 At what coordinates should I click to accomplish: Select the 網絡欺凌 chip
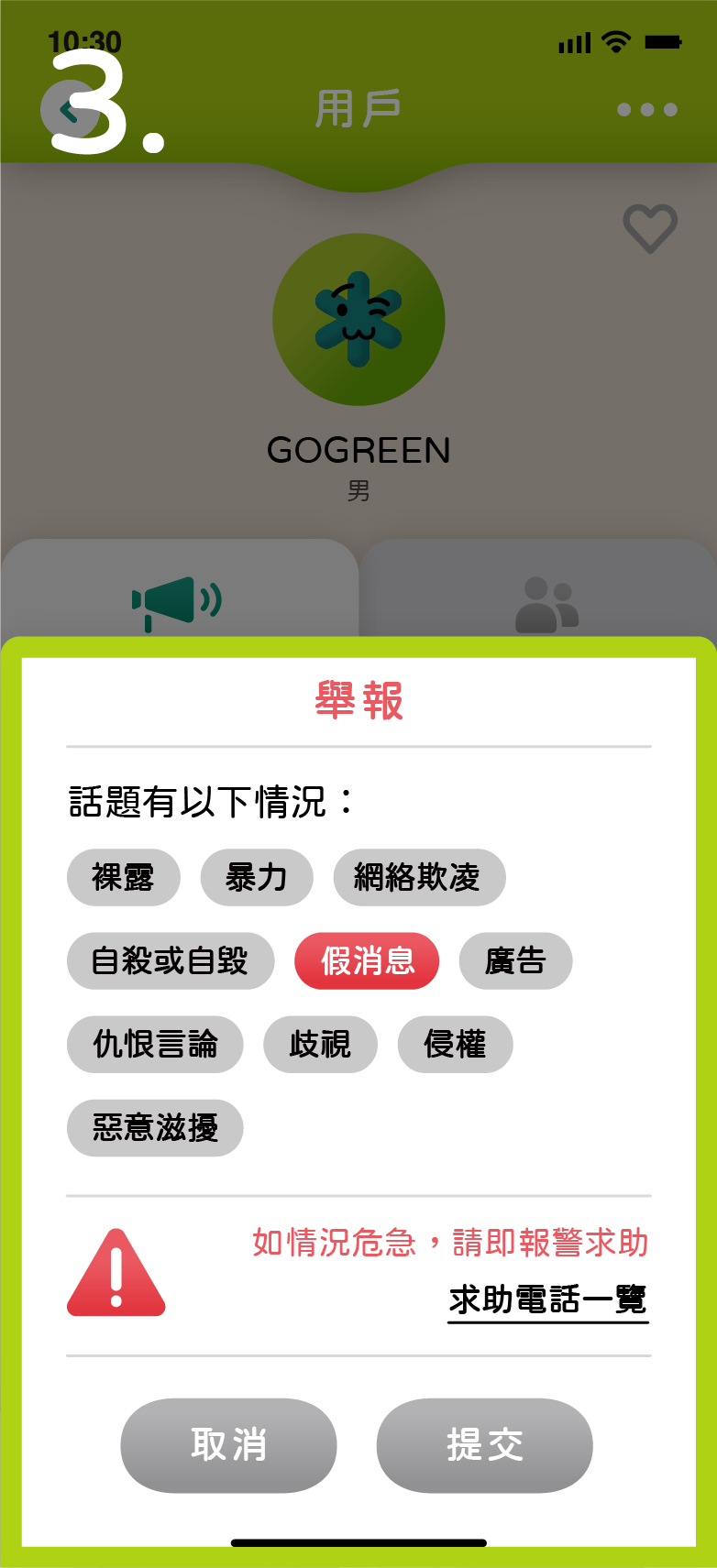point(419,878)
